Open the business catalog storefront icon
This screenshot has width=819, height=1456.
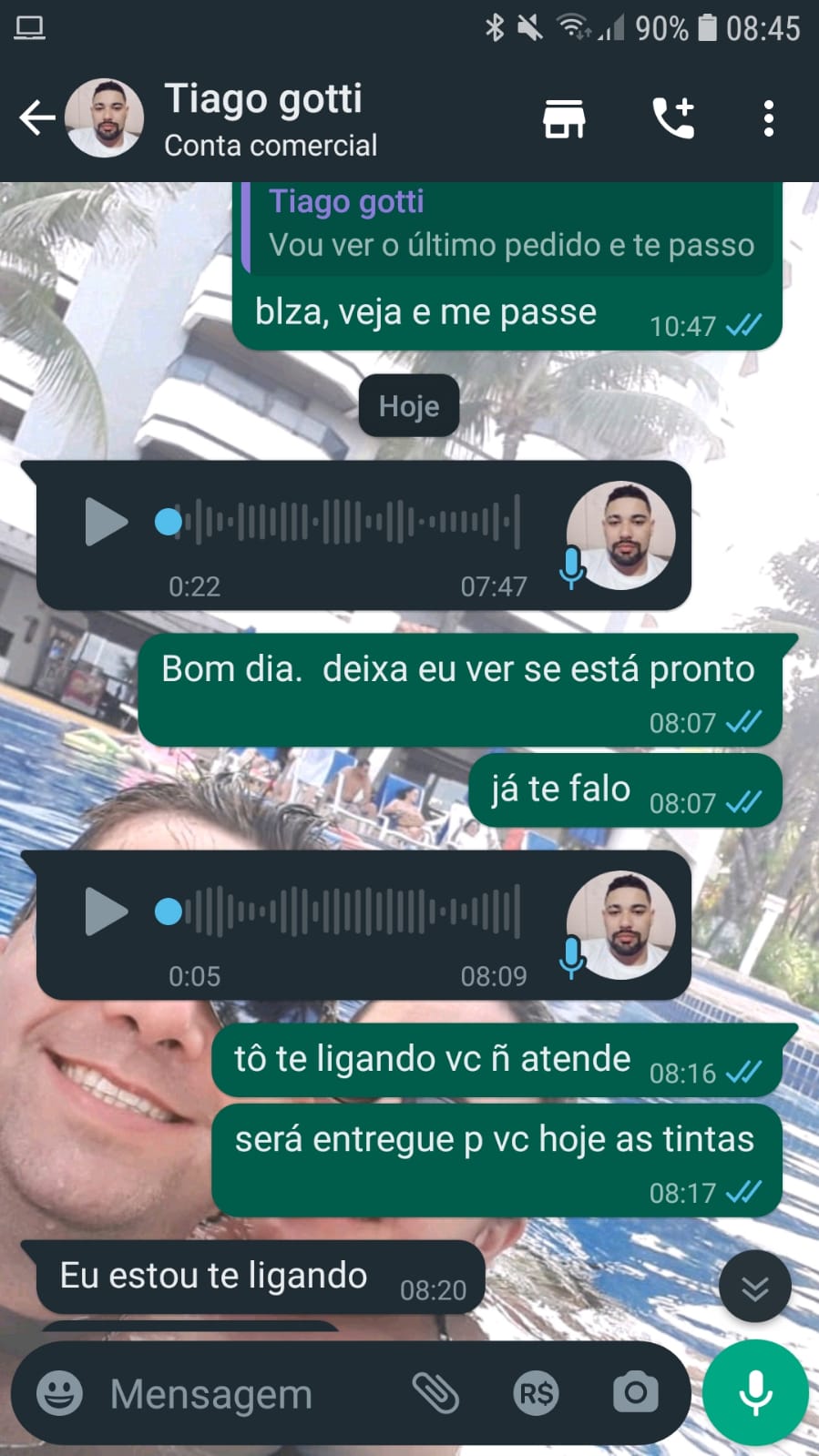click(564, 118)
